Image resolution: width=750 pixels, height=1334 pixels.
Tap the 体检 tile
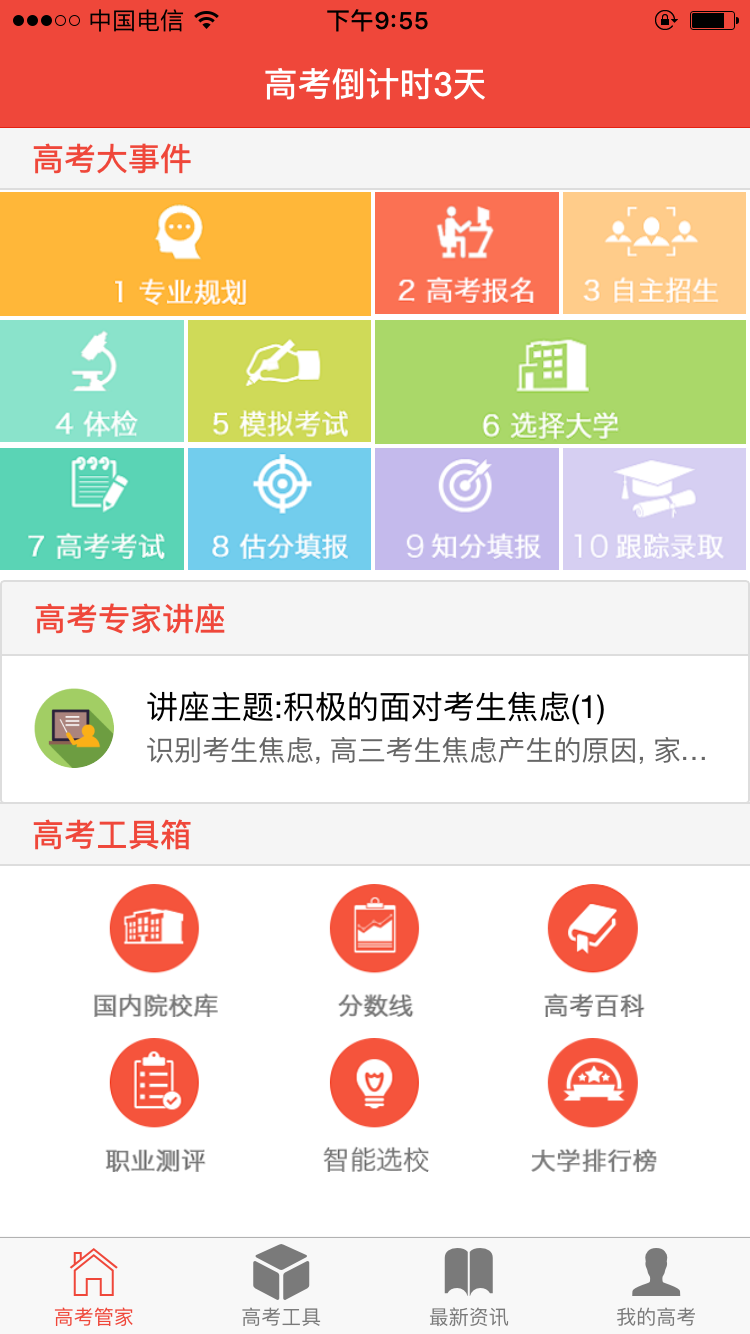point(92,381)
